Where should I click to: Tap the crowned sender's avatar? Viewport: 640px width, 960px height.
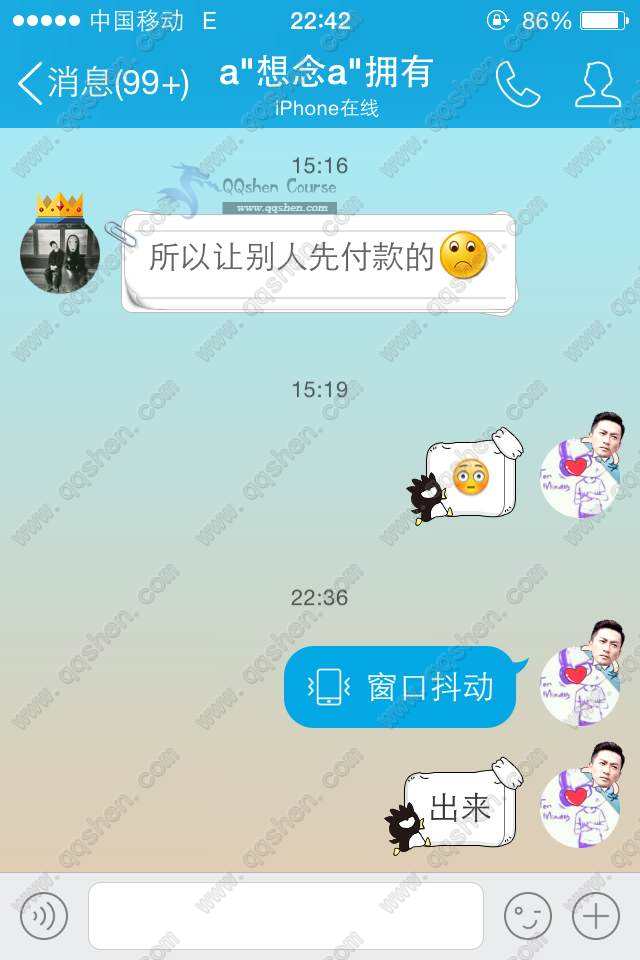tap(60, 252)
